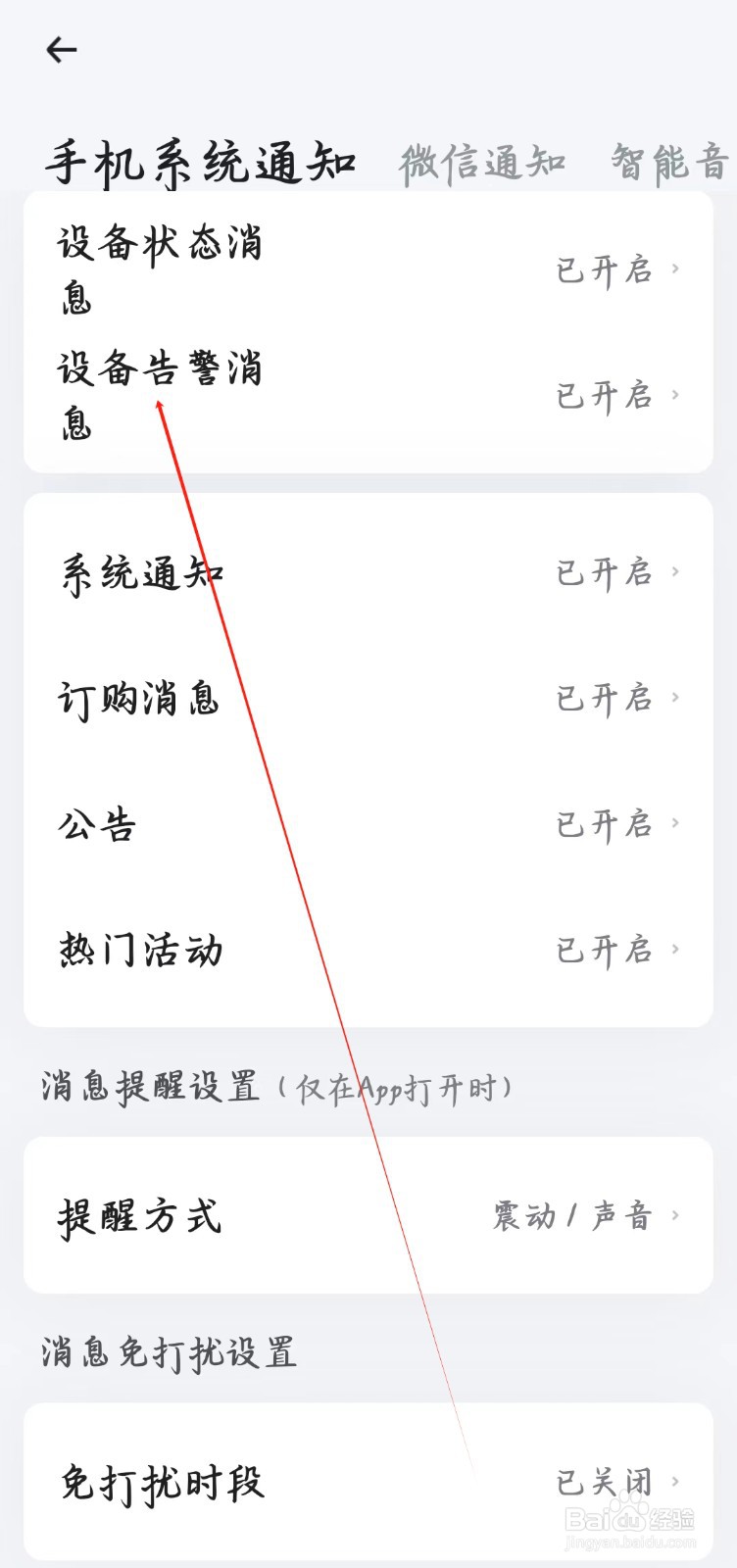The width and height of the screenshot is (737, 1568).
Task: Open the arrow beside 订购消息
Action: (x=678, y=698)
